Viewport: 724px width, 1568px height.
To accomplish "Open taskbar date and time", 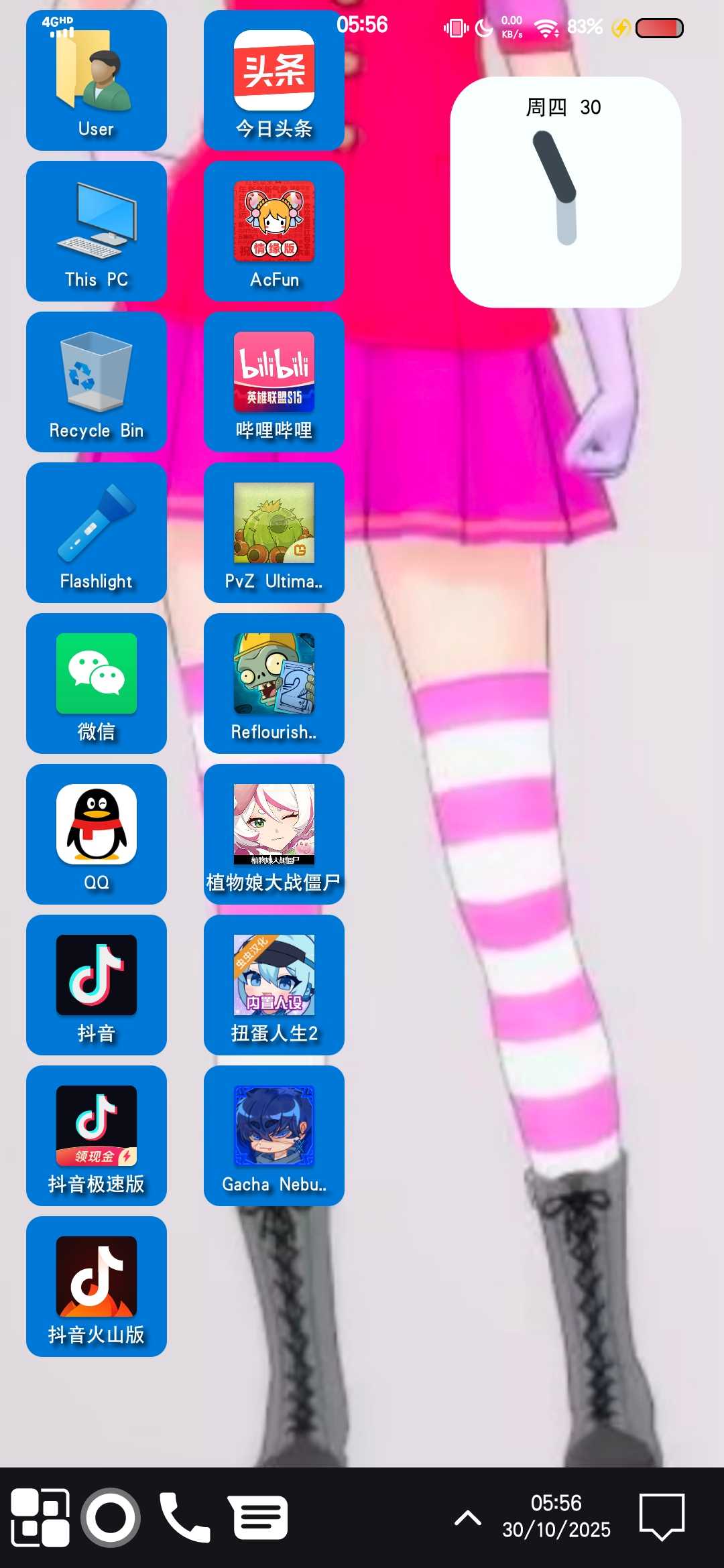I will pos(556,1516).
